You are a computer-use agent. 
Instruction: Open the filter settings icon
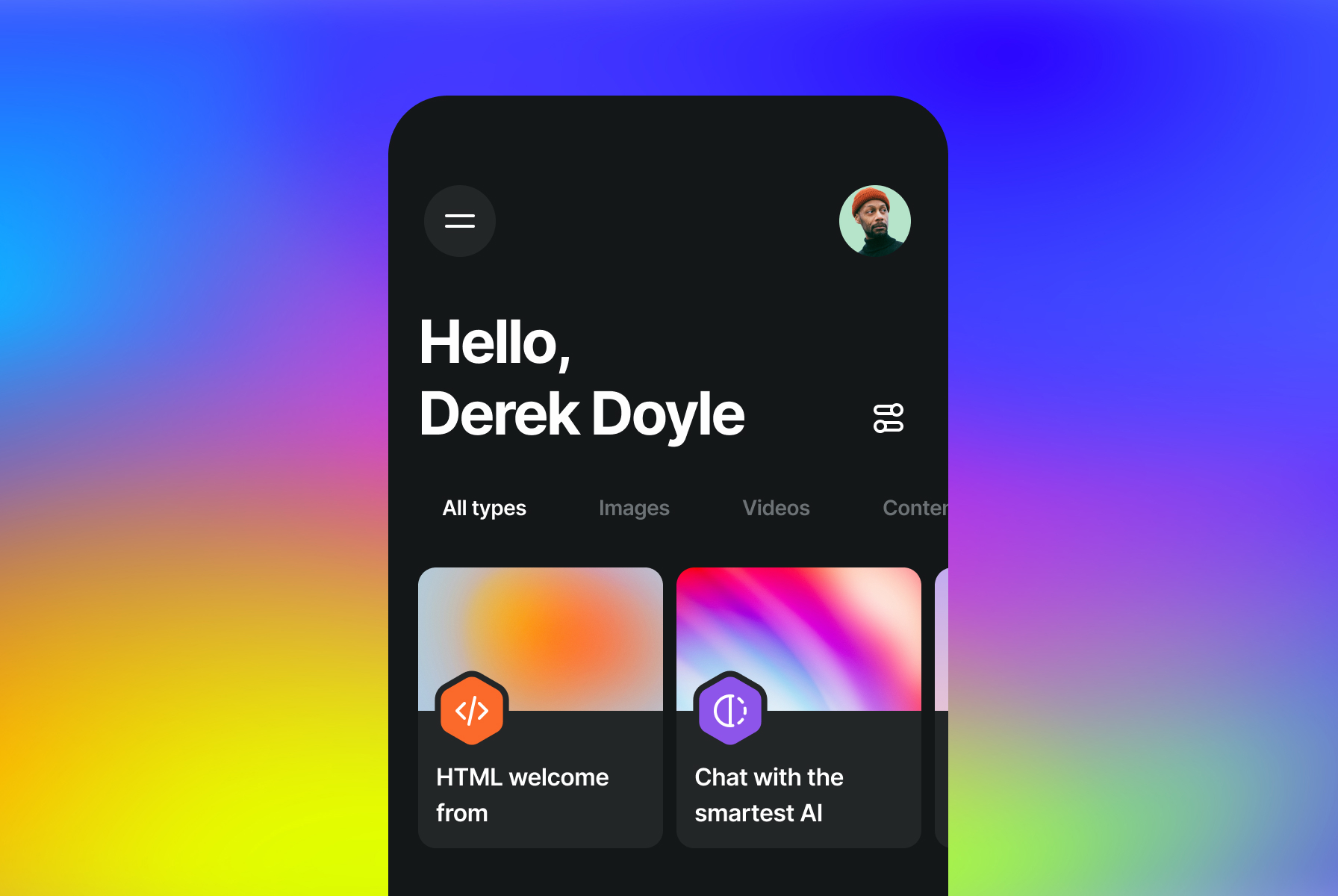(888, 418)
